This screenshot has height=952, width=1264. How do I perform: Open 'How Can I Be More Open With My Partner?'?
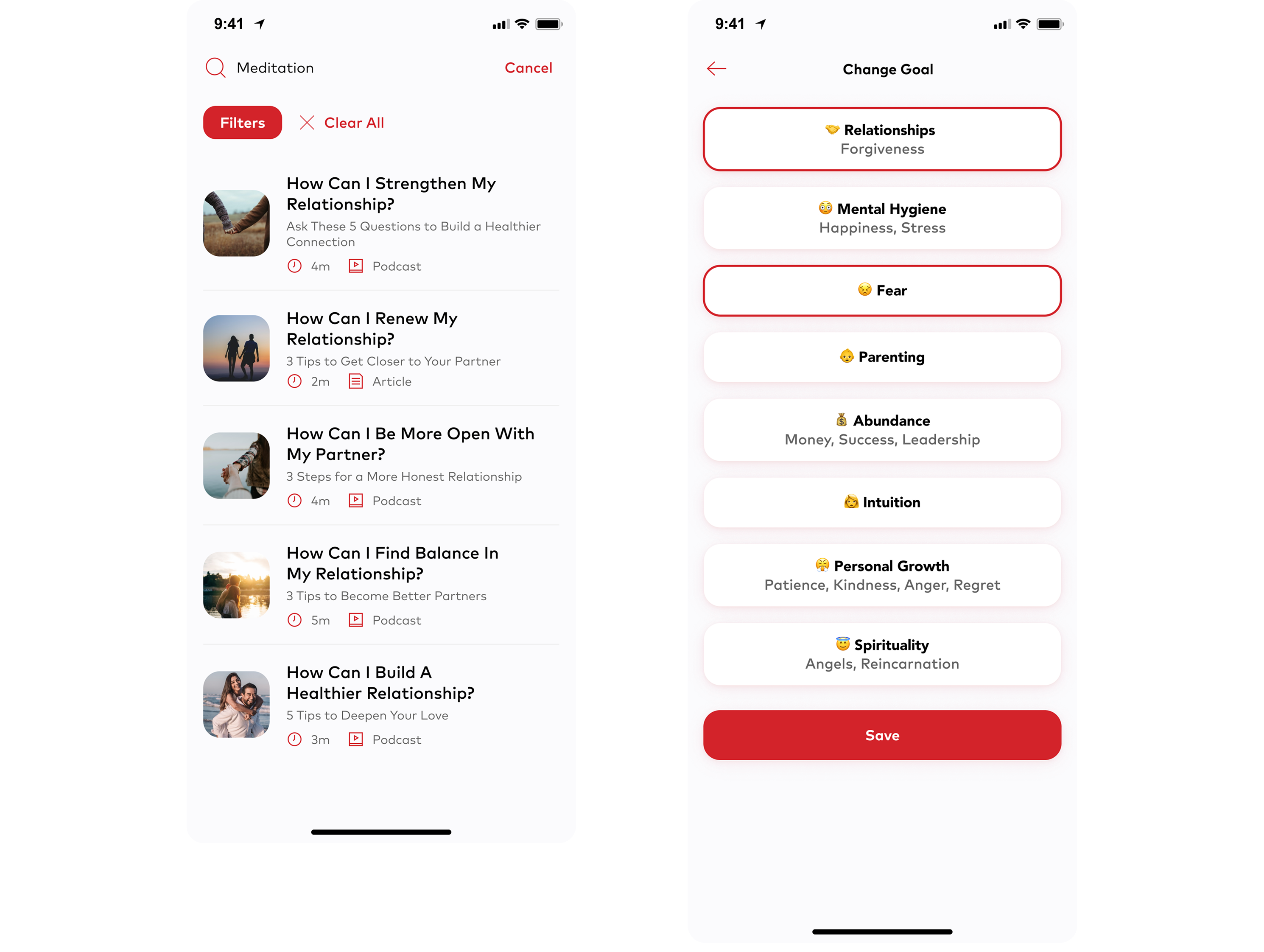[410, 444]
